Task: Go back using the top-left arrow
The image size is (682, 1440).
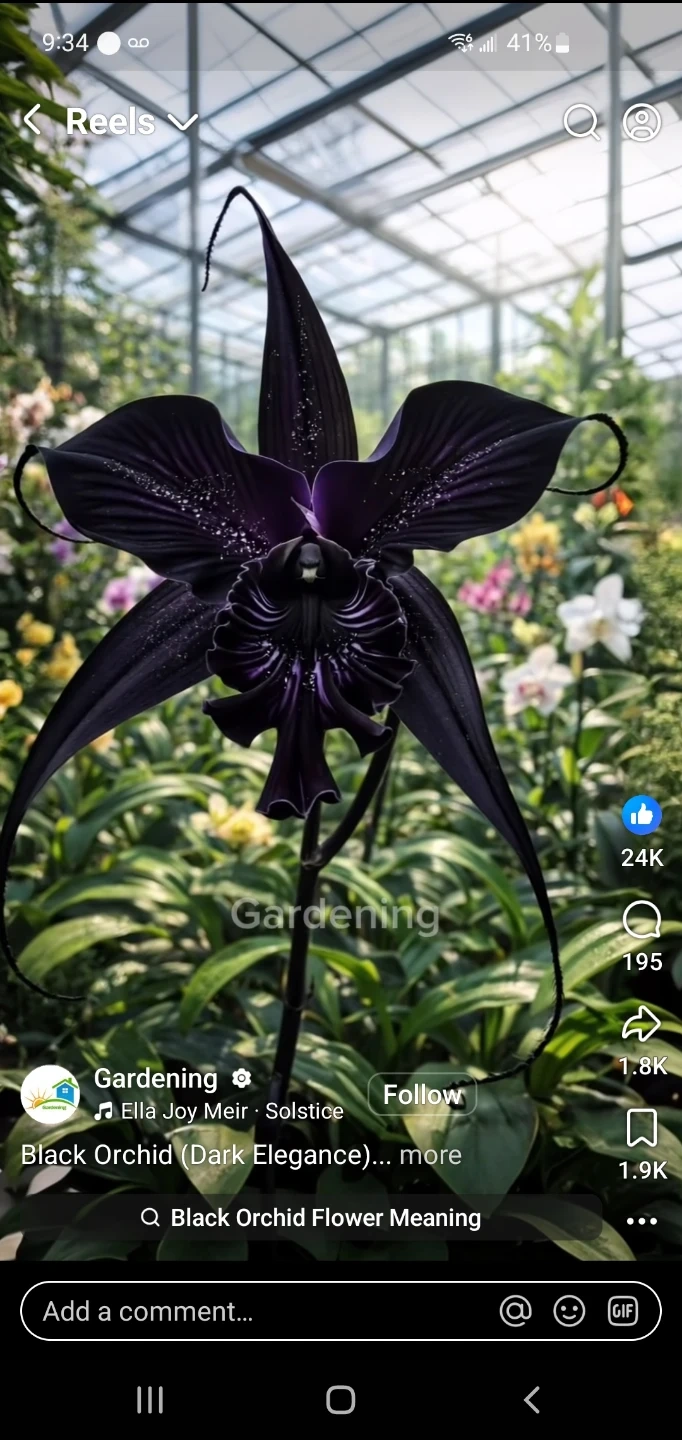Action: [x=32, y=121]
